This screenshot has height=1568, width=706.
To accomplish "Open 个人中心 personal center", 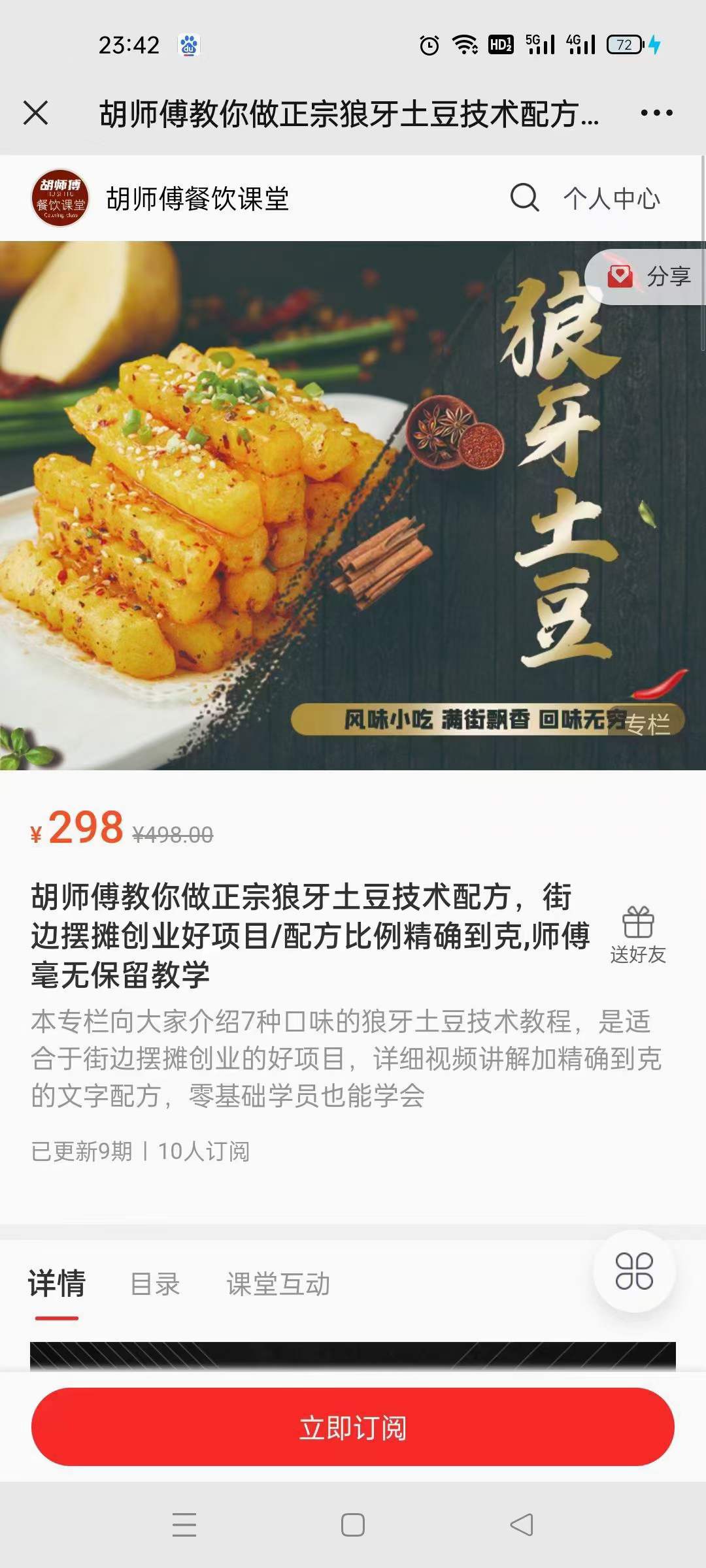I will (613, 199).
